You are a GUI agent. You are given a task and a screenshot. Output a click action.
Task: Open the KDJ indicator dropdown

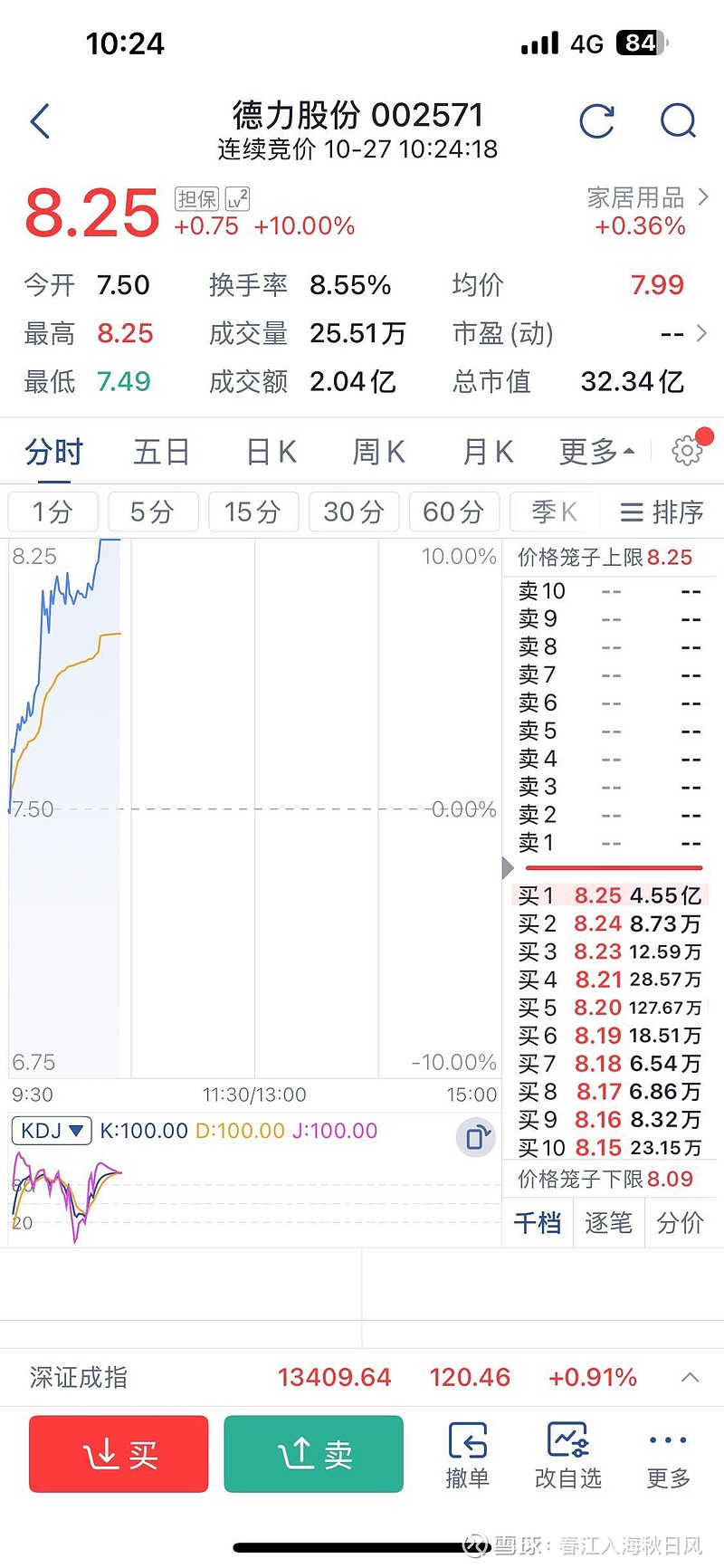pyautogui.click(x=52, y=1131)
